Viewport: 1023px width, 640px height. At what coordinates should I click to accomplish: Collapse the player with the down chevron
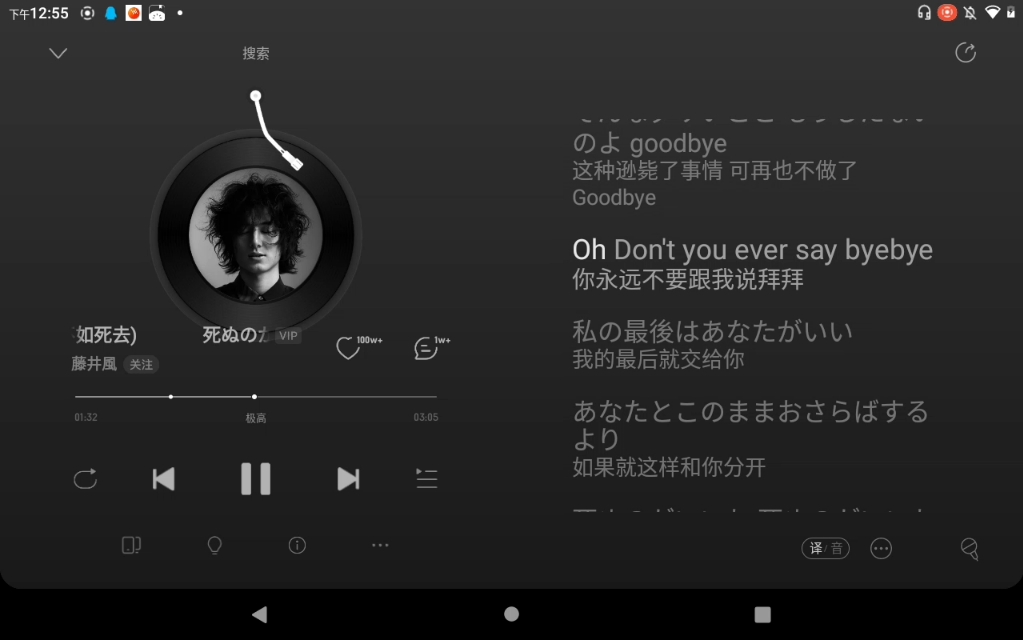click(58, 53)
